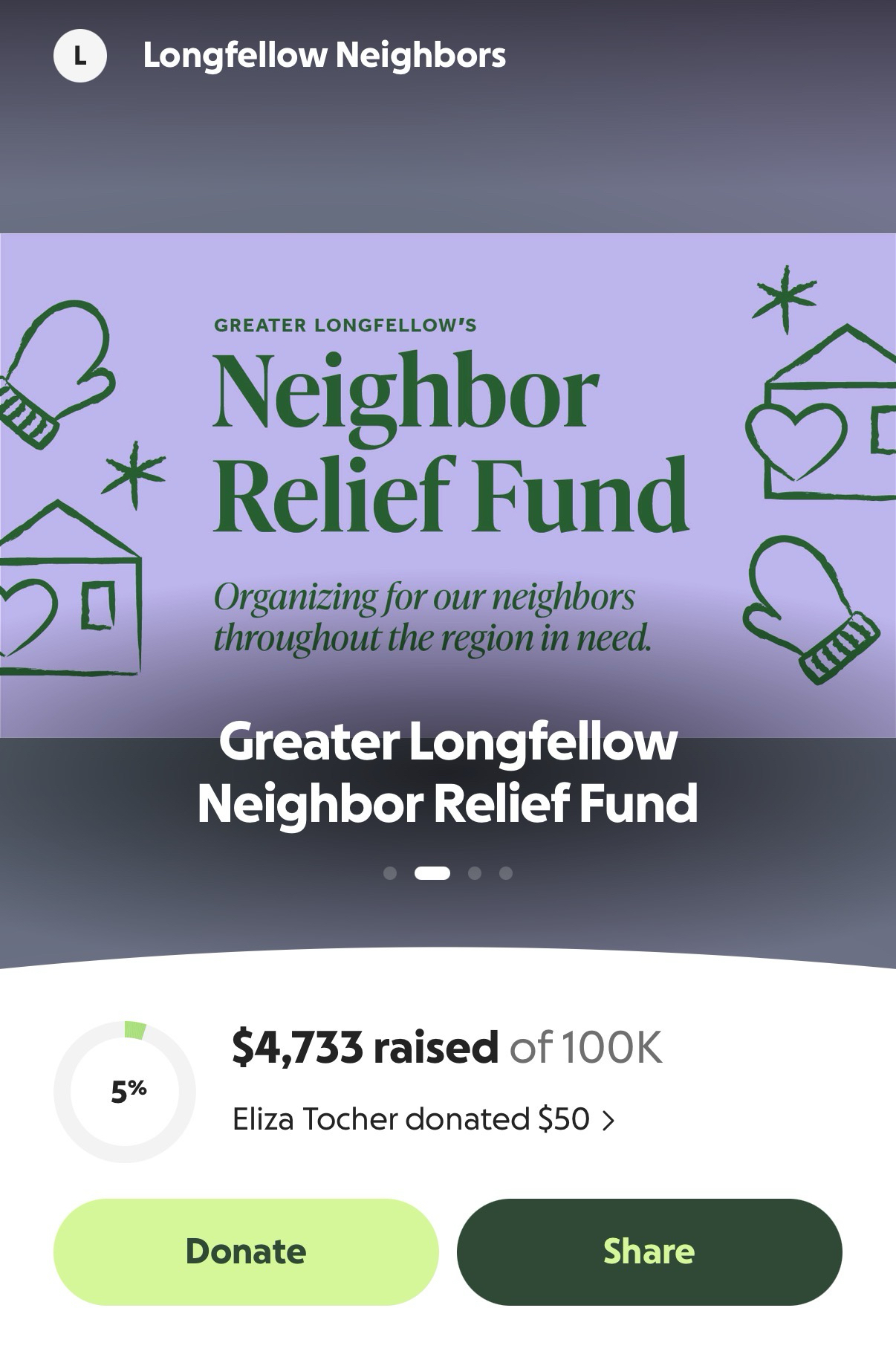Share this fundraiser
The image size is (896, 1360).
click(x=649, y=1251)
